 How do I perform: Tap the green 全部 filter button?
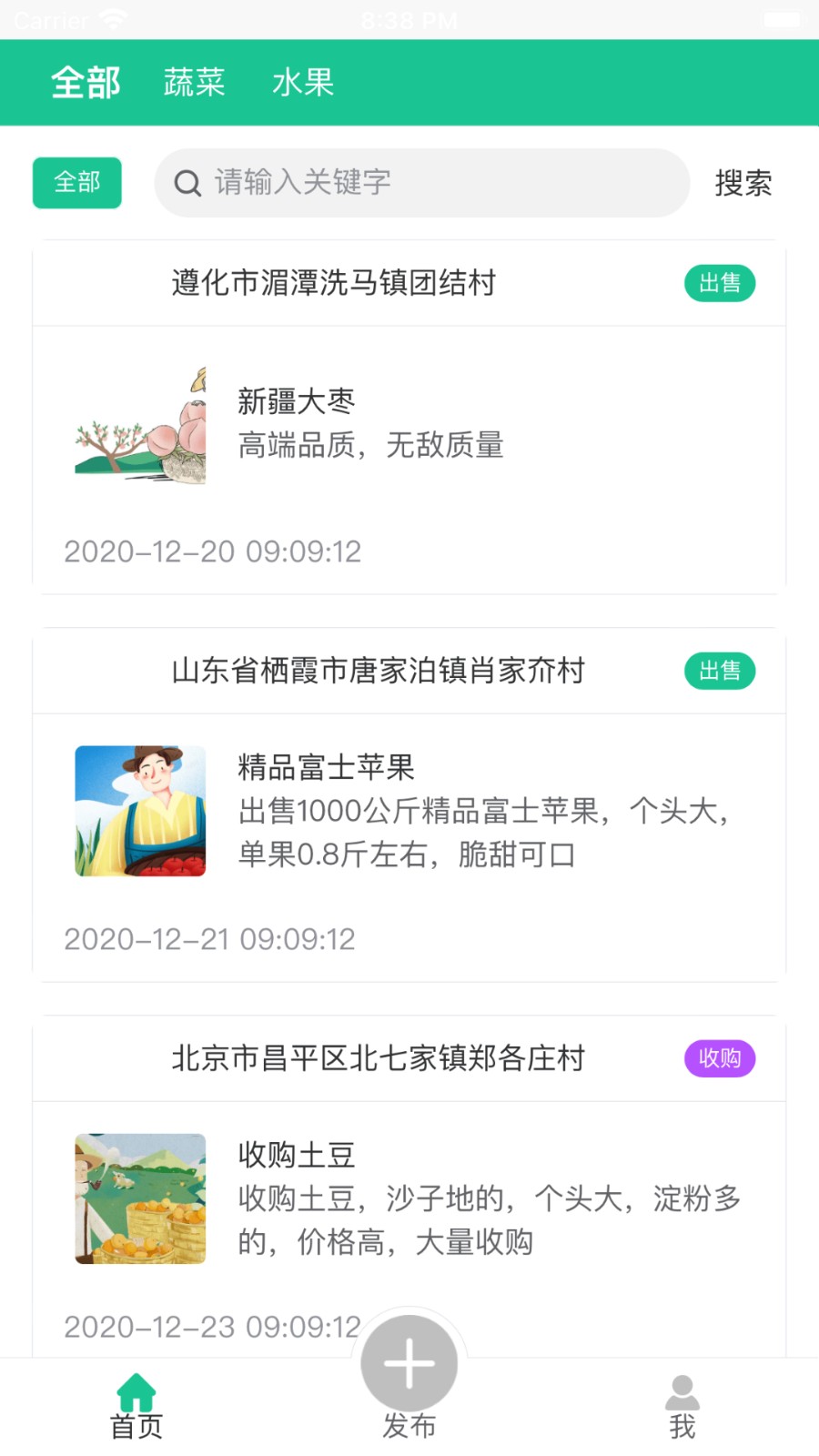(76, 183)
